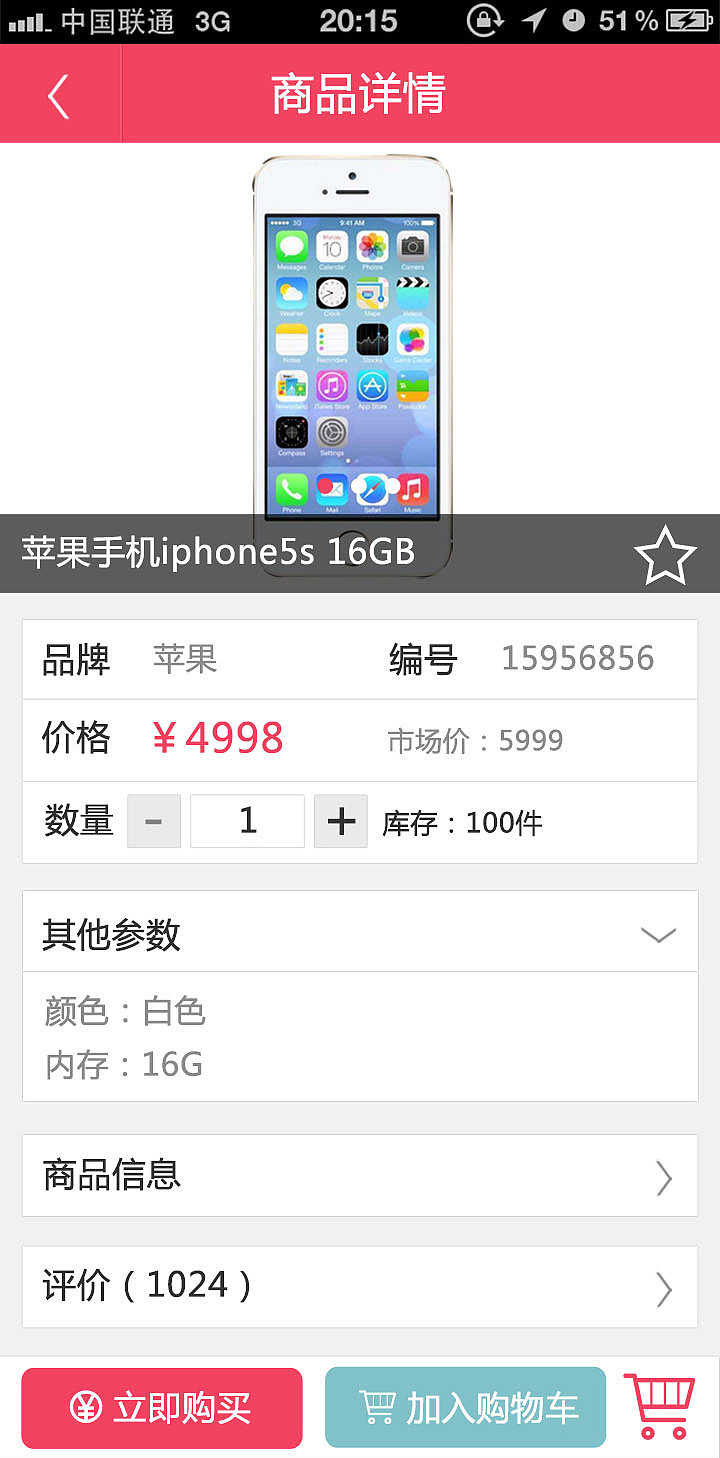This screenshot has width=720, height=1458.
Task: Increase quantity with the plus button
Action: 341,822
